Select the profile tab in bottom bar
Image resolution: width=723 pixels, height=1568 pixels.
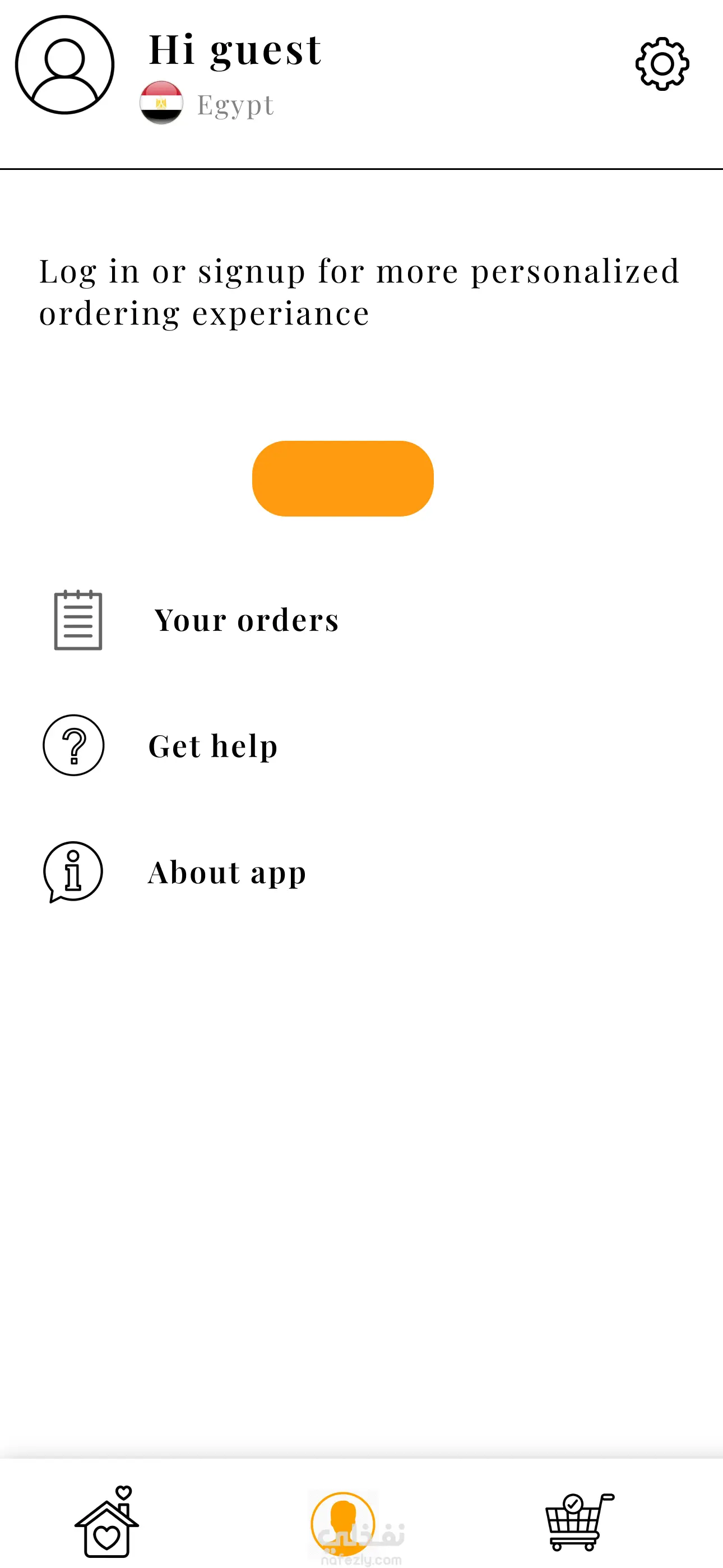[343, 1523]
